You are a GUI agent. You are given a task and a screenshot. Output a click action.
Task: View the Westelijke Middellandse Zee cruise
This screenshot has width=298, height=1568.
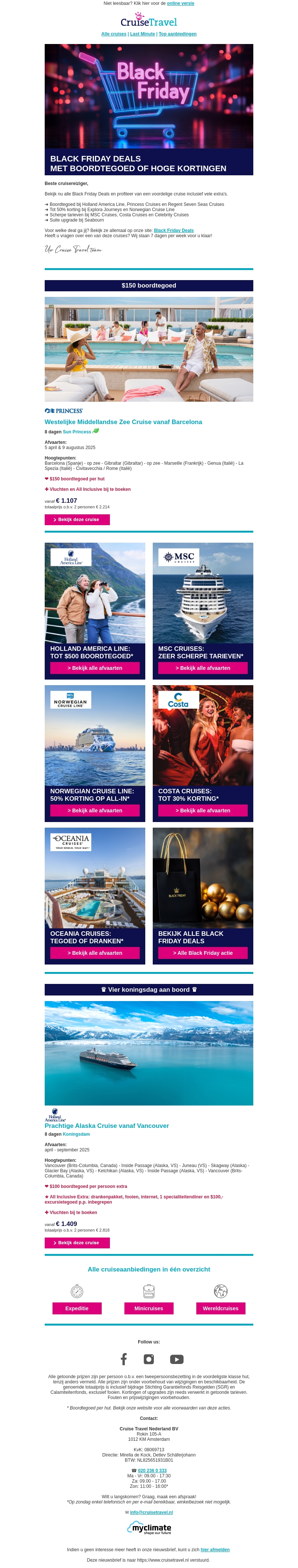(x=77, y=519)
